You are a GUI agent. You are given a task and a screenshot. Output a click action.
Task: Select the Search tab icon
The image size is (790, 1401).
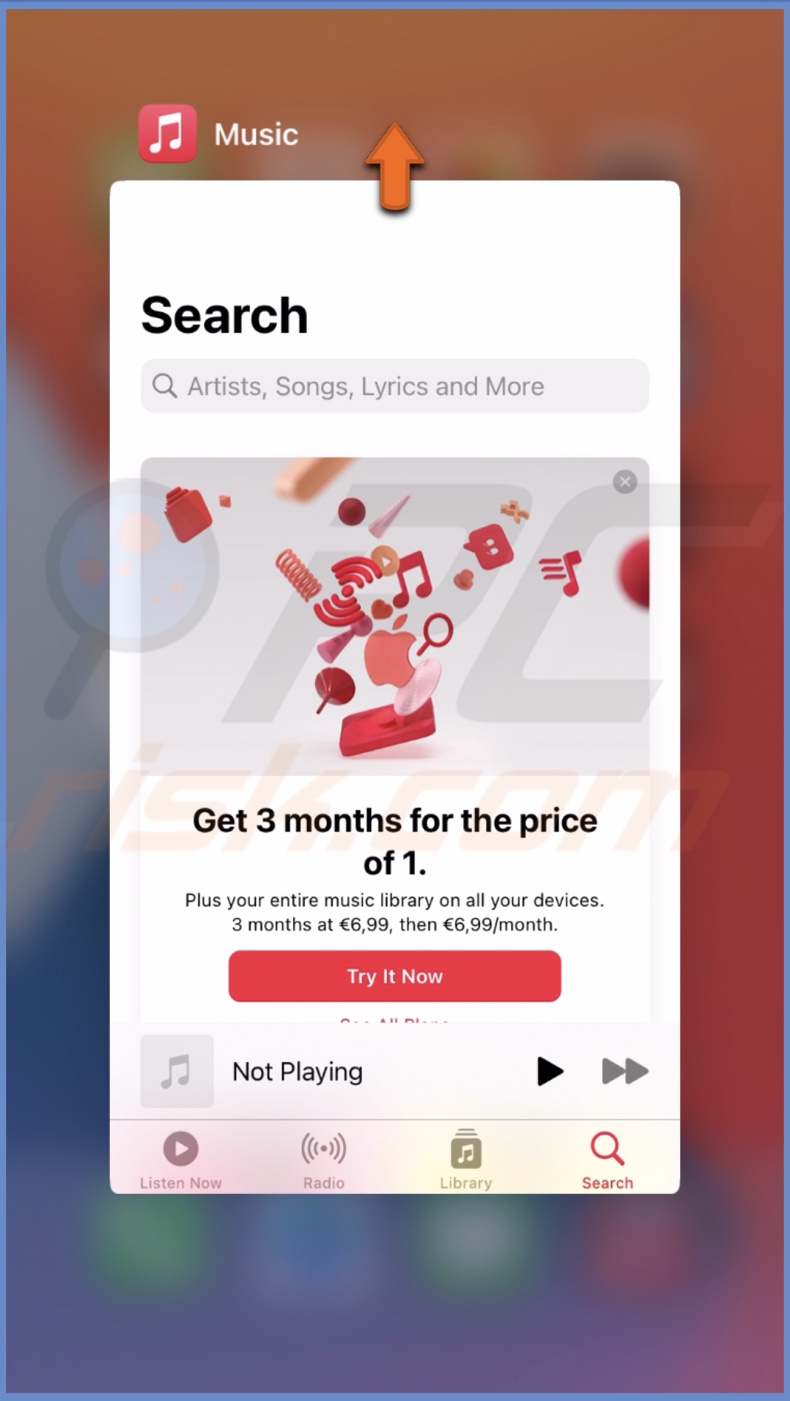607,1148
